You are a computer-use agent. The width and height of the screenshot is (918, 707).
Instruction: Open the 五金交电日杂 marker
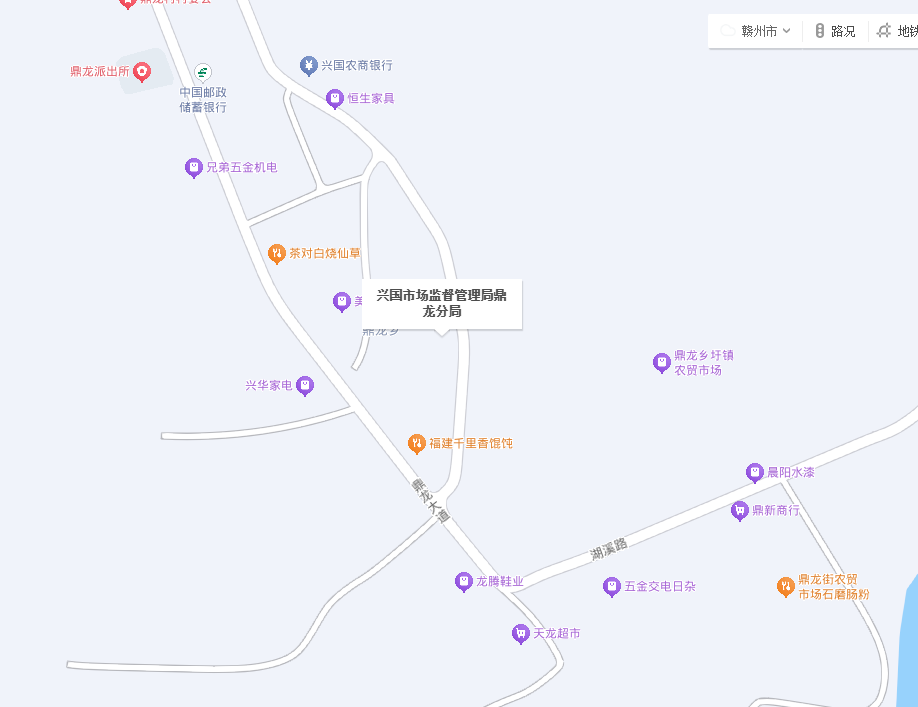click(612, 587)
